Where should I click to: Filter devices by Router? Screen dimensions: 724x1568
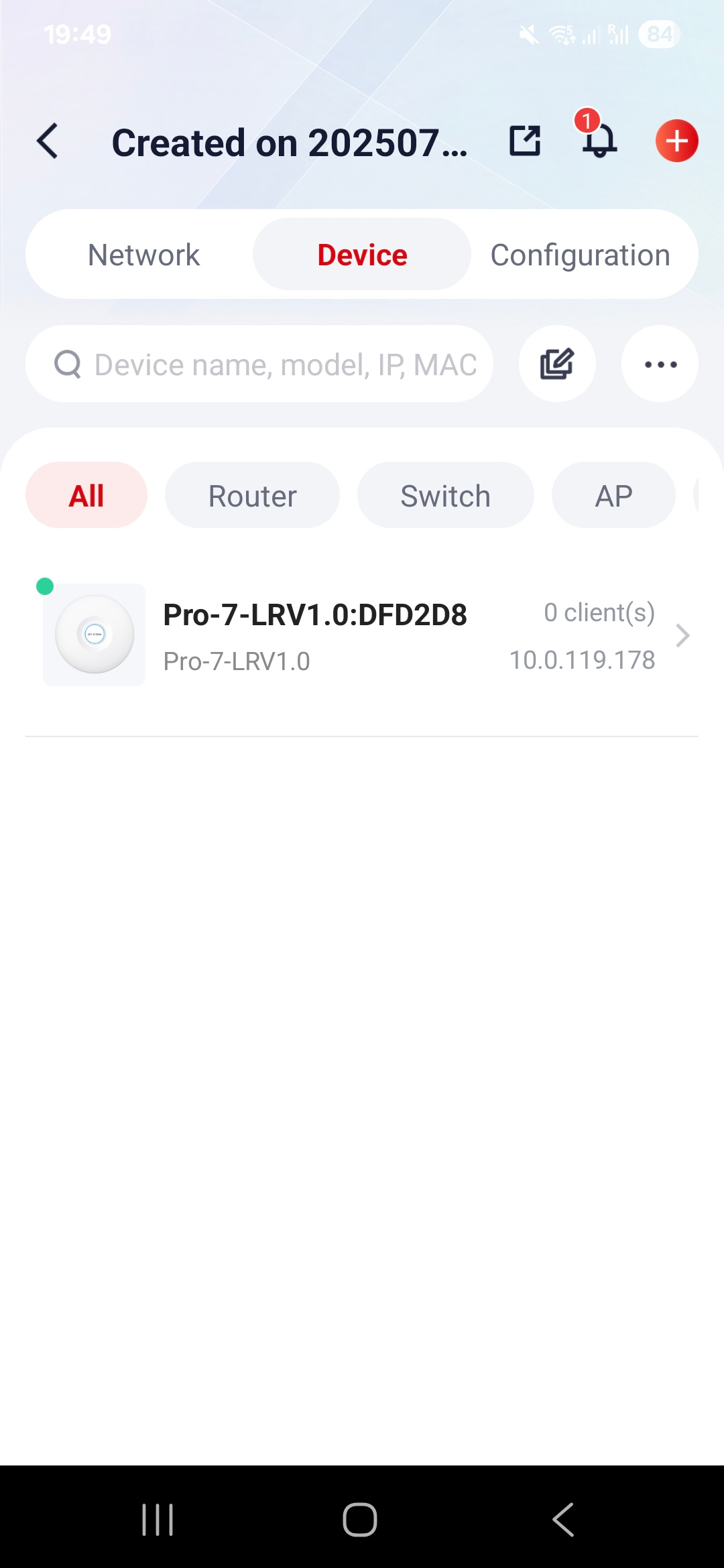(252, 496)
